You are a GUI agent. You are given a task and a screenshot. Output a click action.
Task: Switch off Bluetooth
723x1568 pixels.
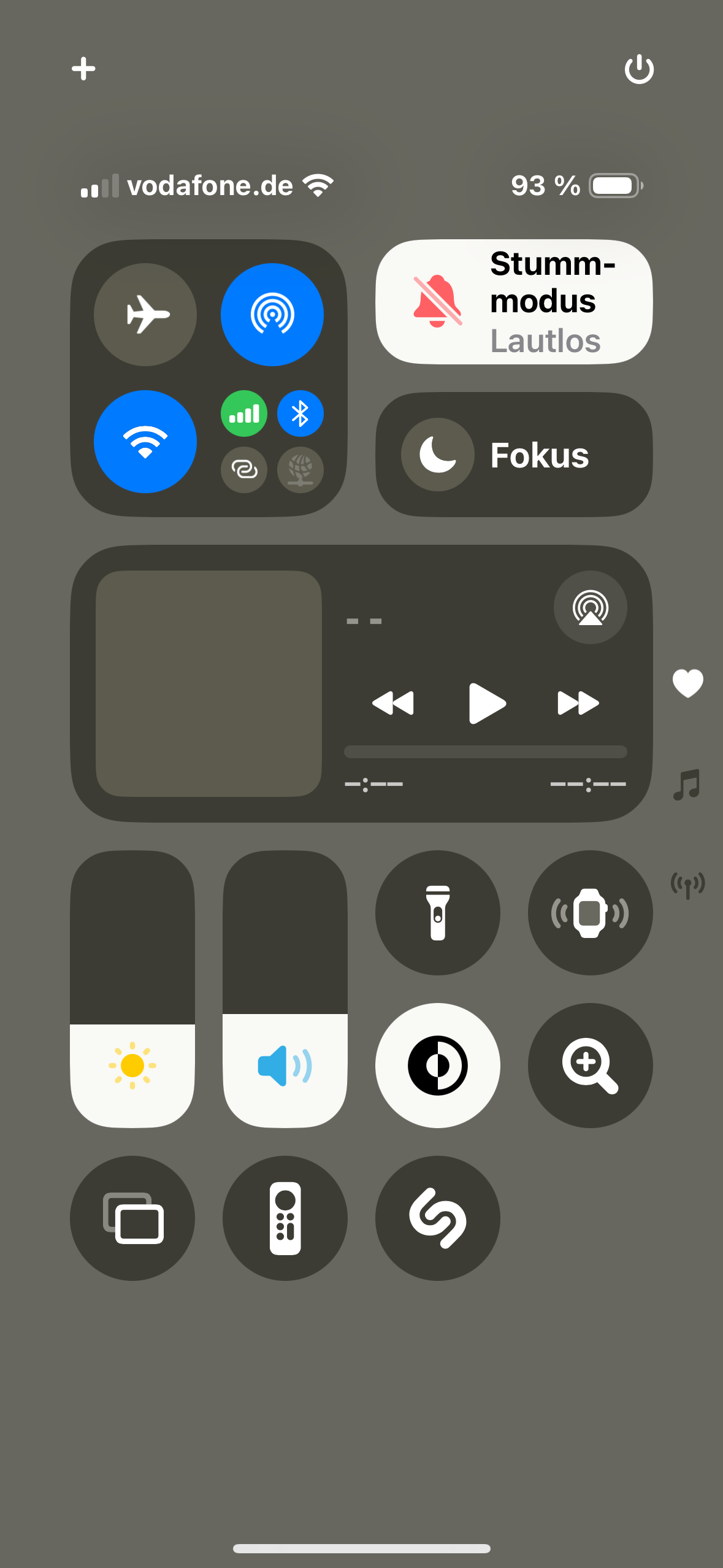300,413
